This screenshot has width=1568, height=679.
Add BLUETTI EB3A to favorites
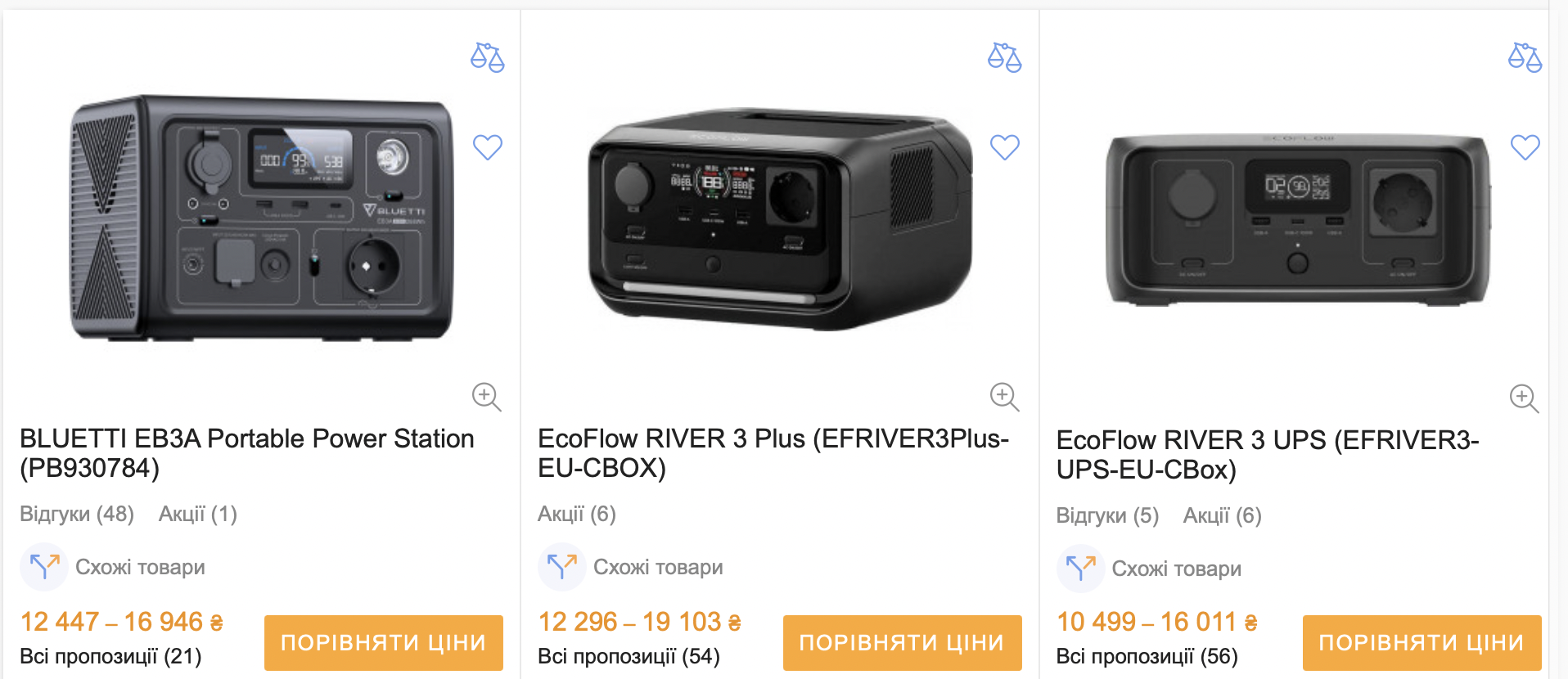point(487,147)
